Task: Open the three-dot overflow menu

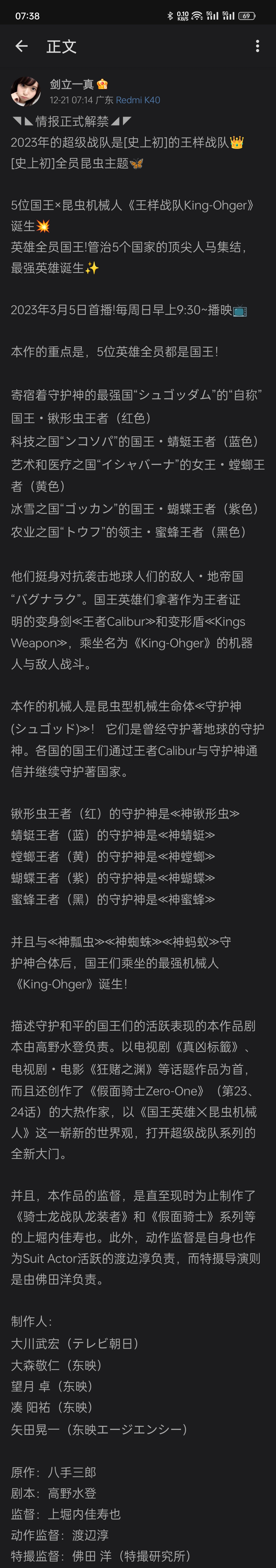Action: (257, 46)
